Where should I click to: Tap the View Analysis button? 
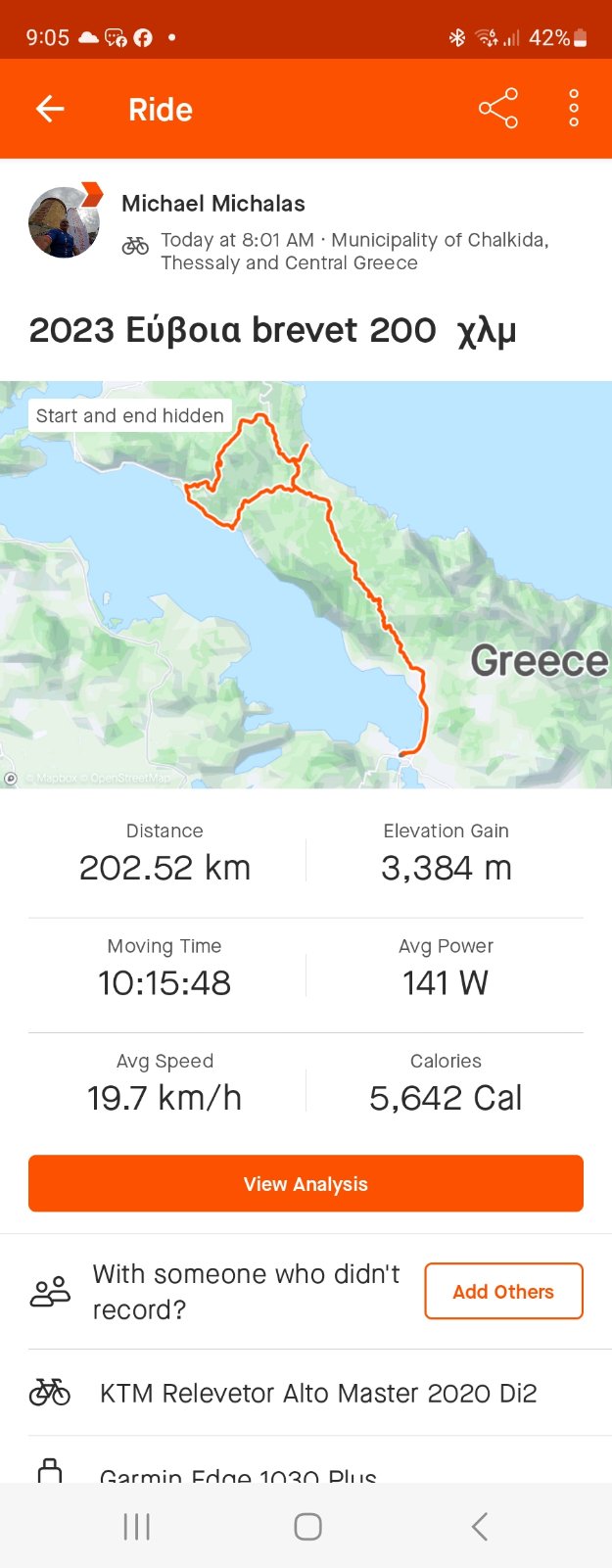tap(306, 1183)
